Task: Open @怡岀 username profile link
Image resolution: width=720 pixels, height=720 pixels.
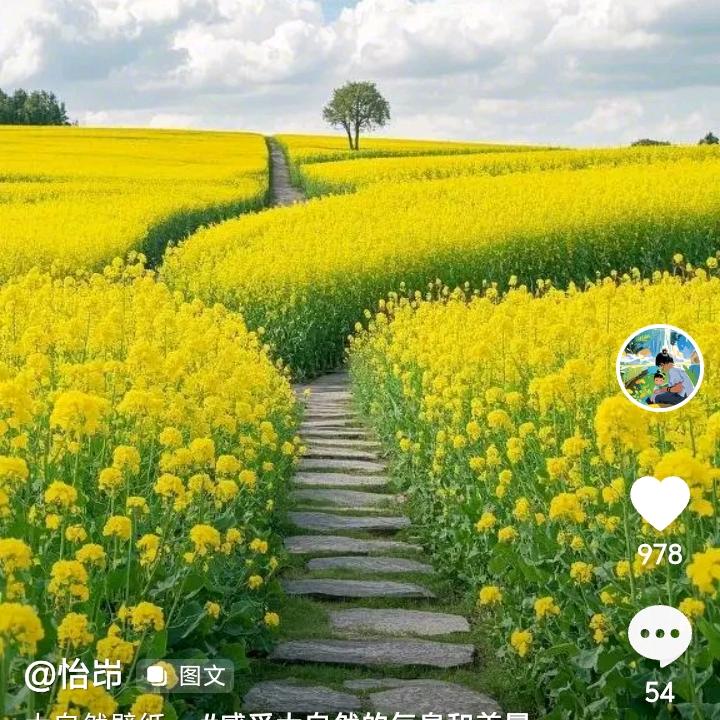Action: (74, 675)
